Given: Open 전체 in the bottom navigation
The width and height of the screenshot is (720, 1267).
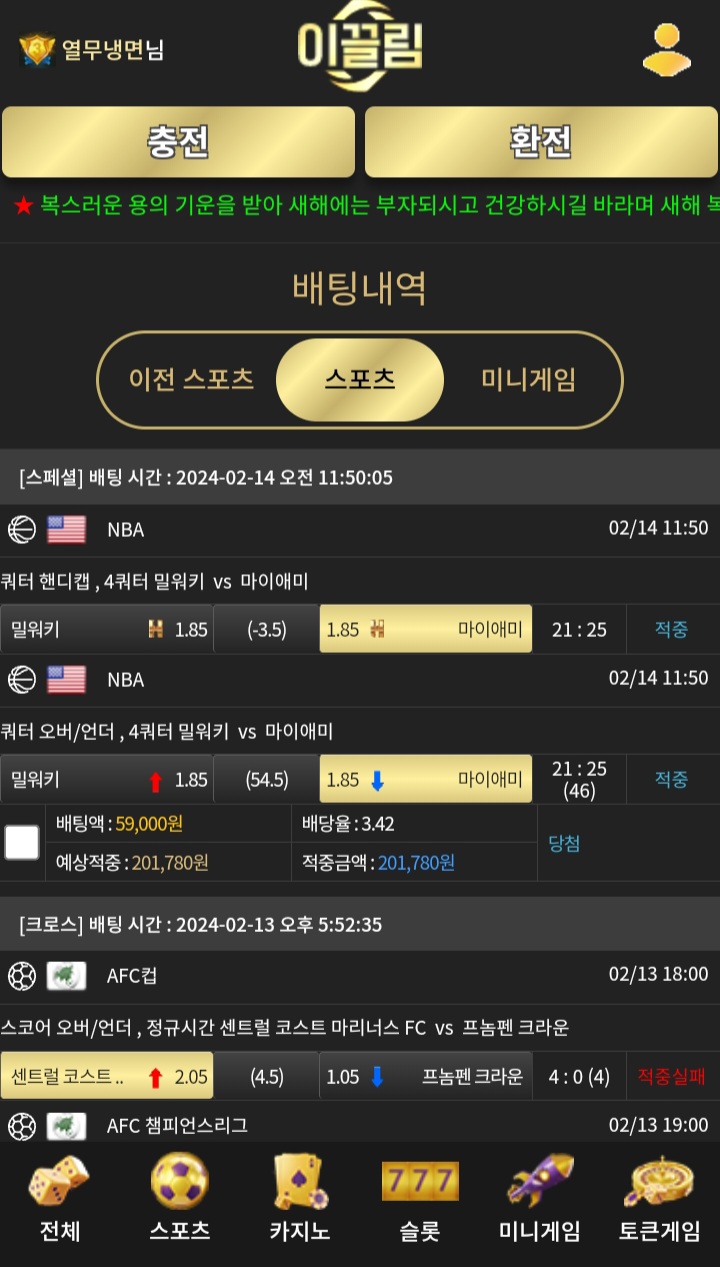Looking at the screenshot, I should pos(60,1198).
